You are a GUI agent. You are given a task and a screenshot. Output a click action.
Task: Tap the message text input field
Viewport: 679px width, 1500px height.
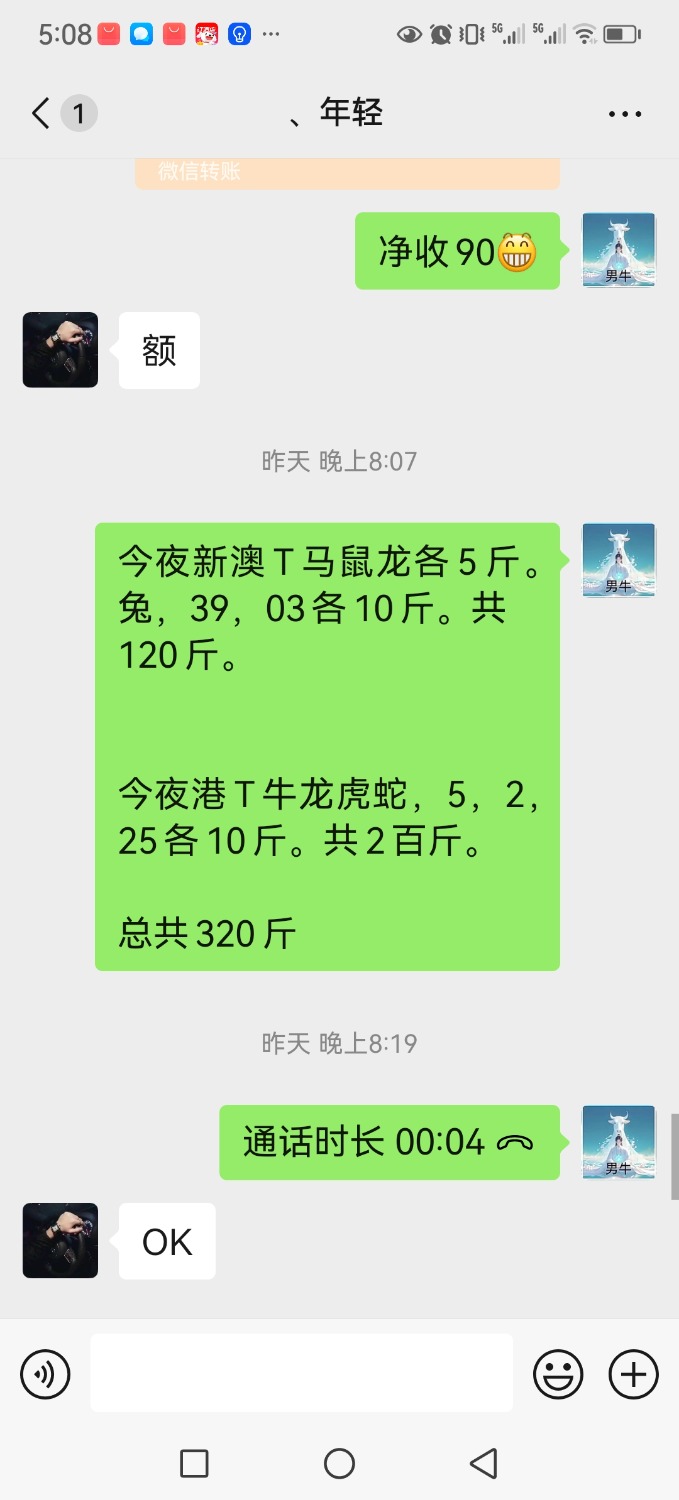click(301, 1373)
